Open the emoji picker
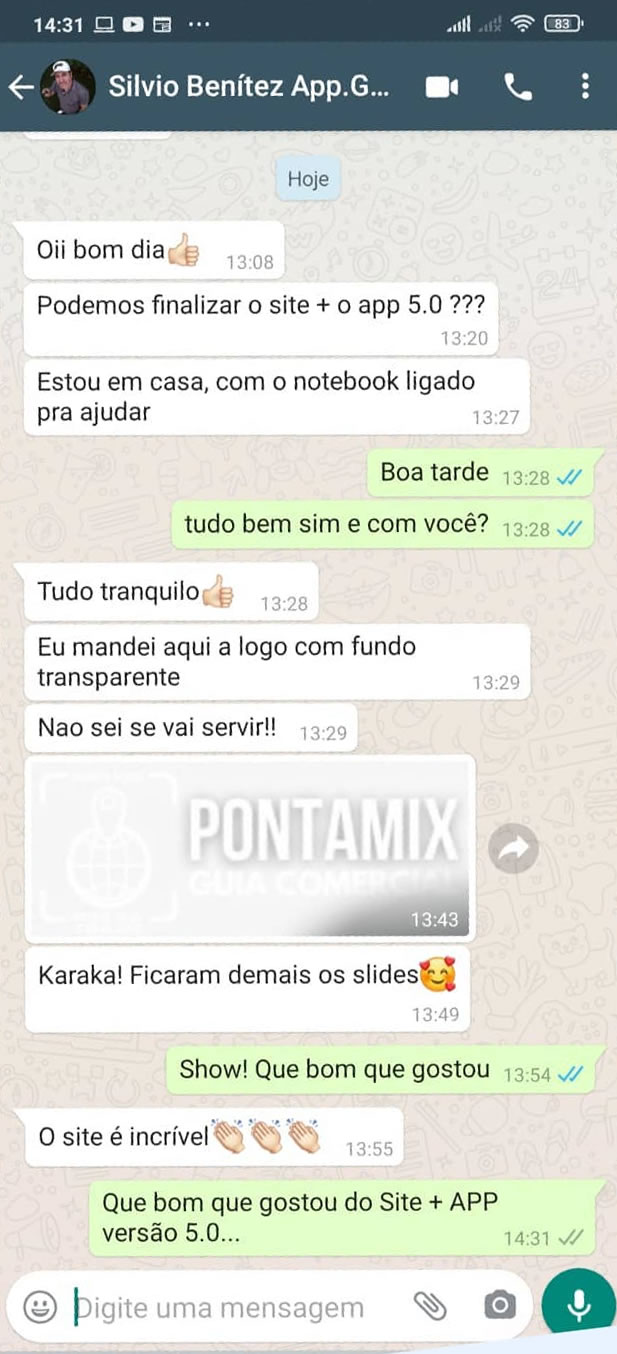Screen dimensions: 617x1354 40,1306
